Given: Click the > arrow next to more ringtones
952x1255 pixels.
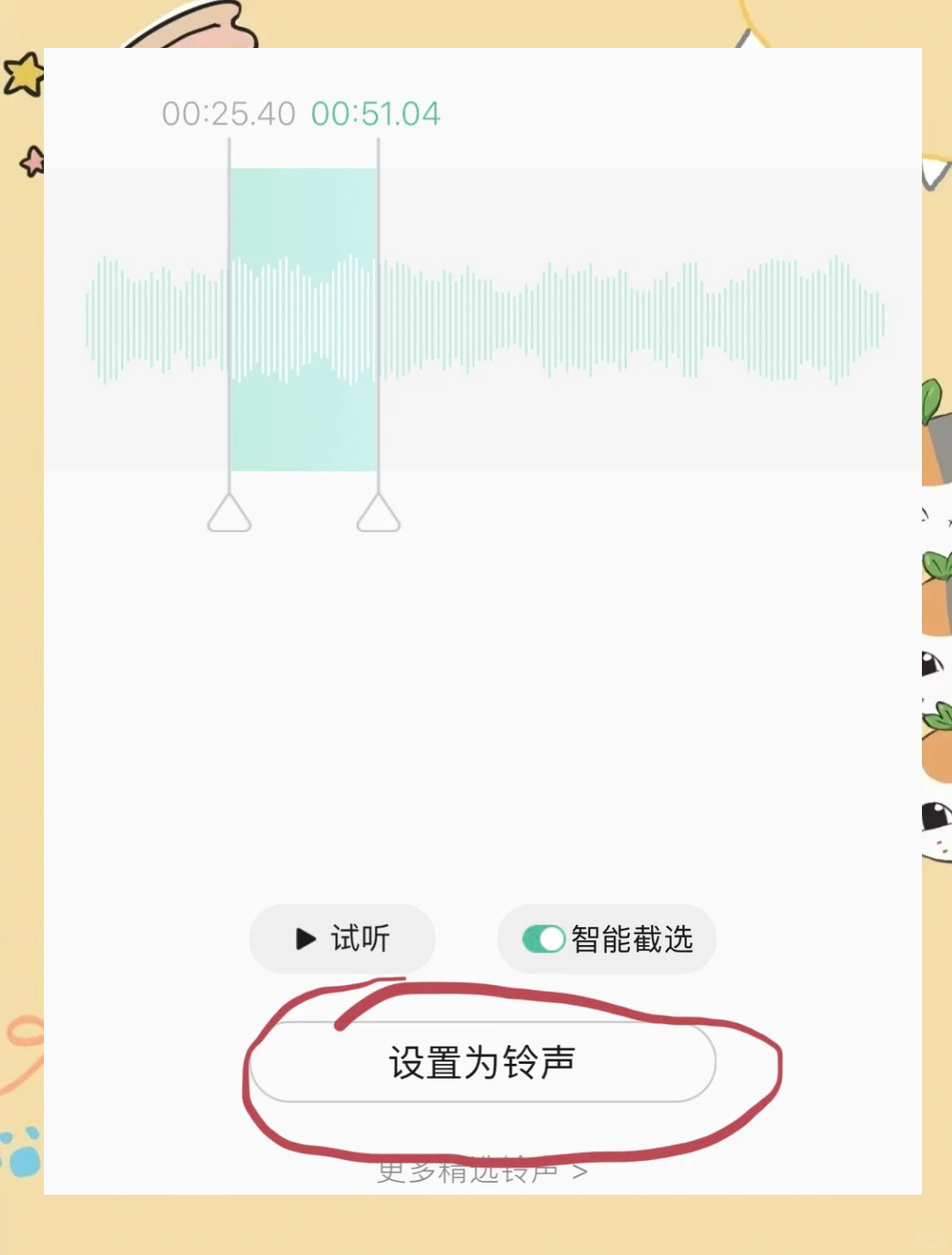Looking at the screenshot, I should pyautogui.click(x=579, y=1171).
